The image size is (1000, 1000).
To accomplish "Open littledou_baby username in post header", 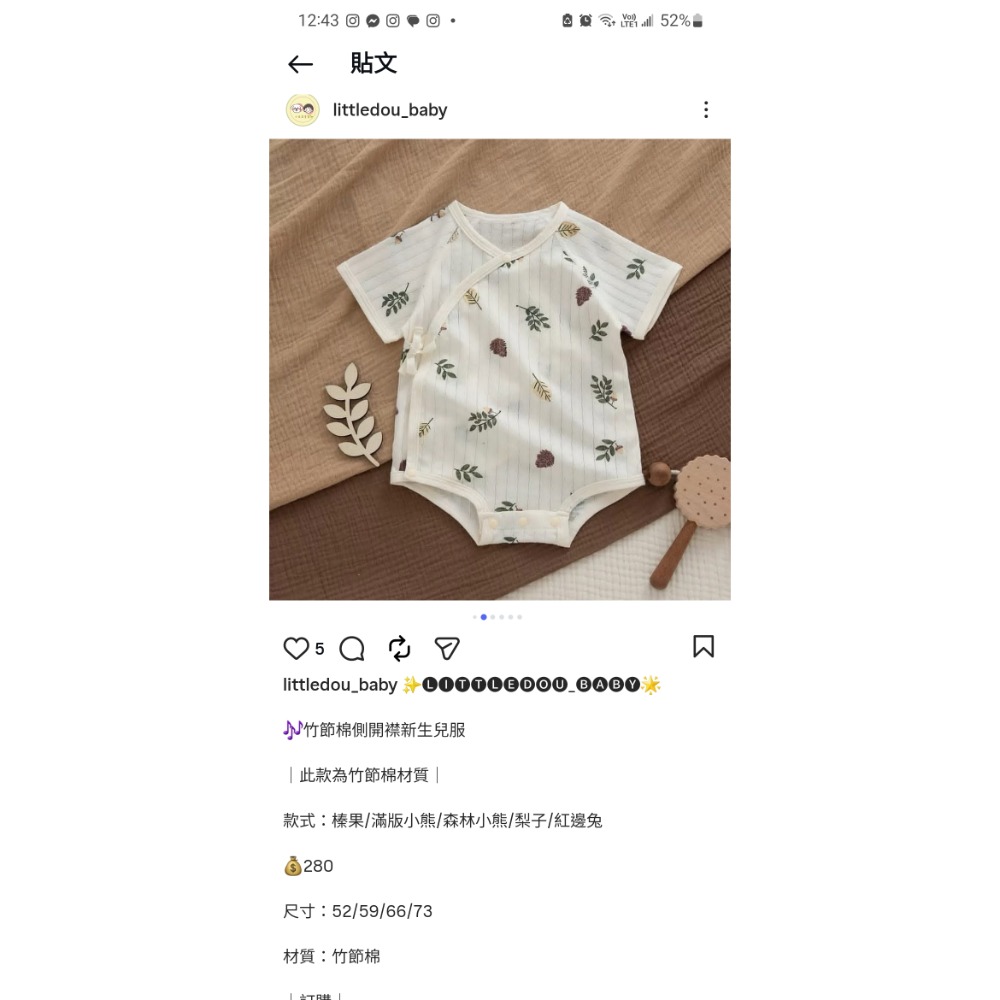I will point(389,110).
